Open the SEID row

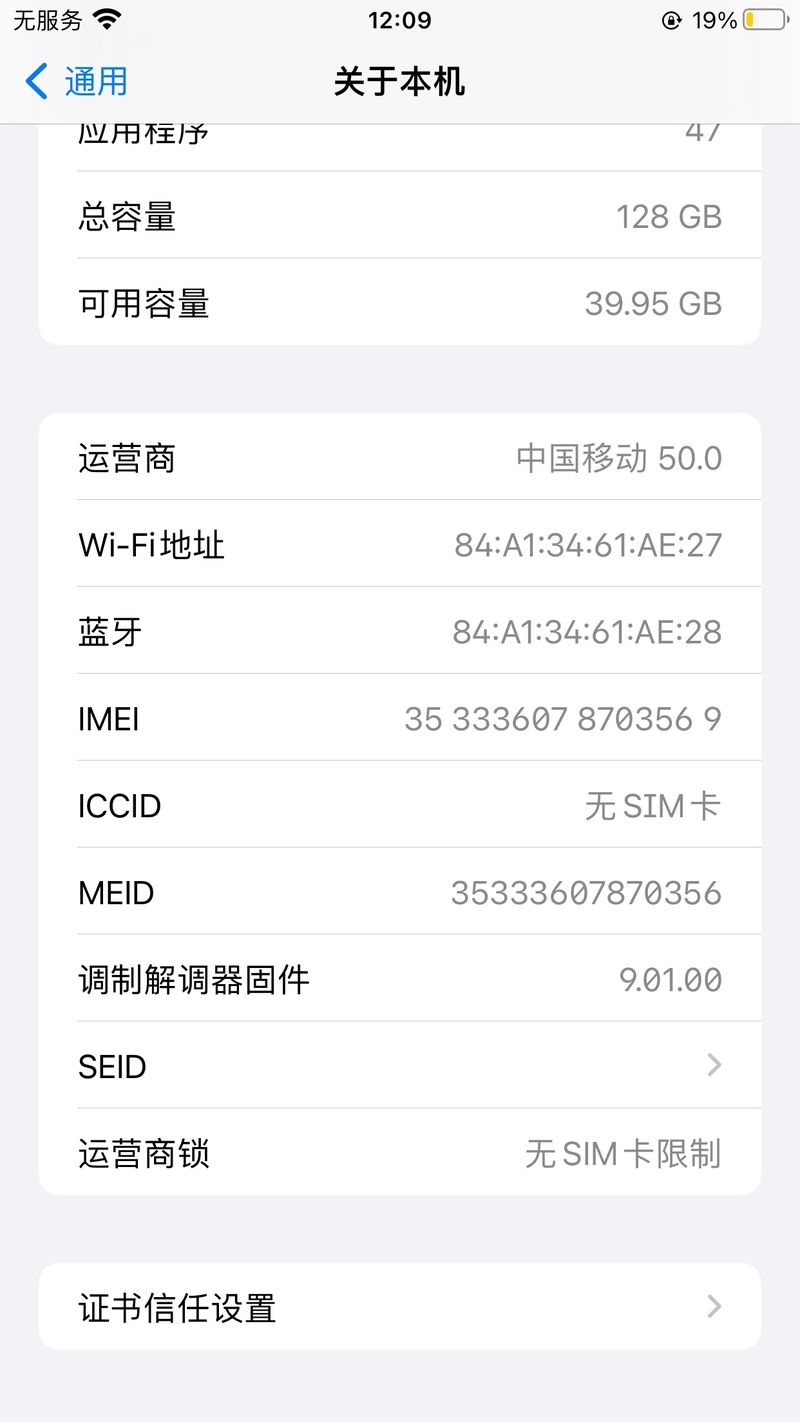click(400, 1066)
